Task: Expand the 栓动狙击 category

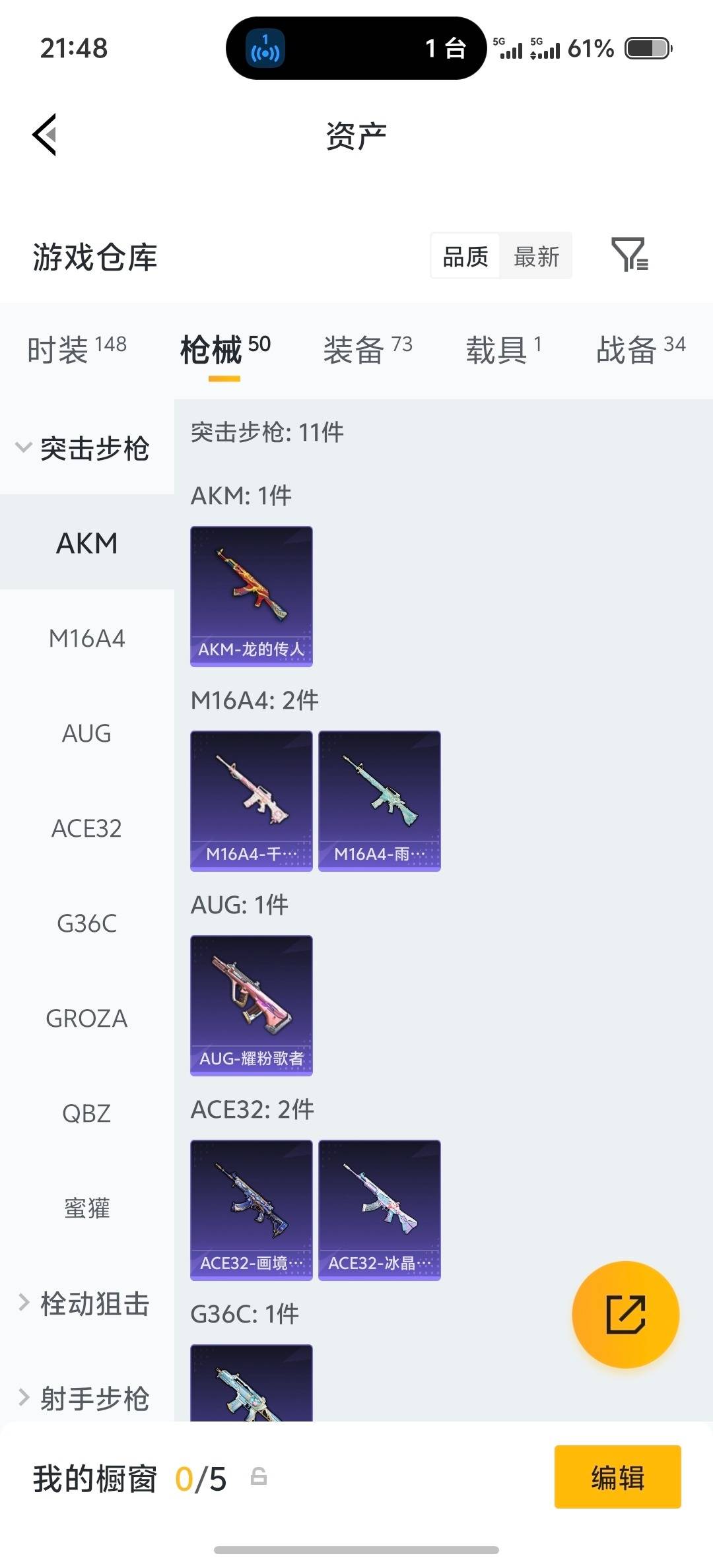Action: click(x=86, y=1303)
